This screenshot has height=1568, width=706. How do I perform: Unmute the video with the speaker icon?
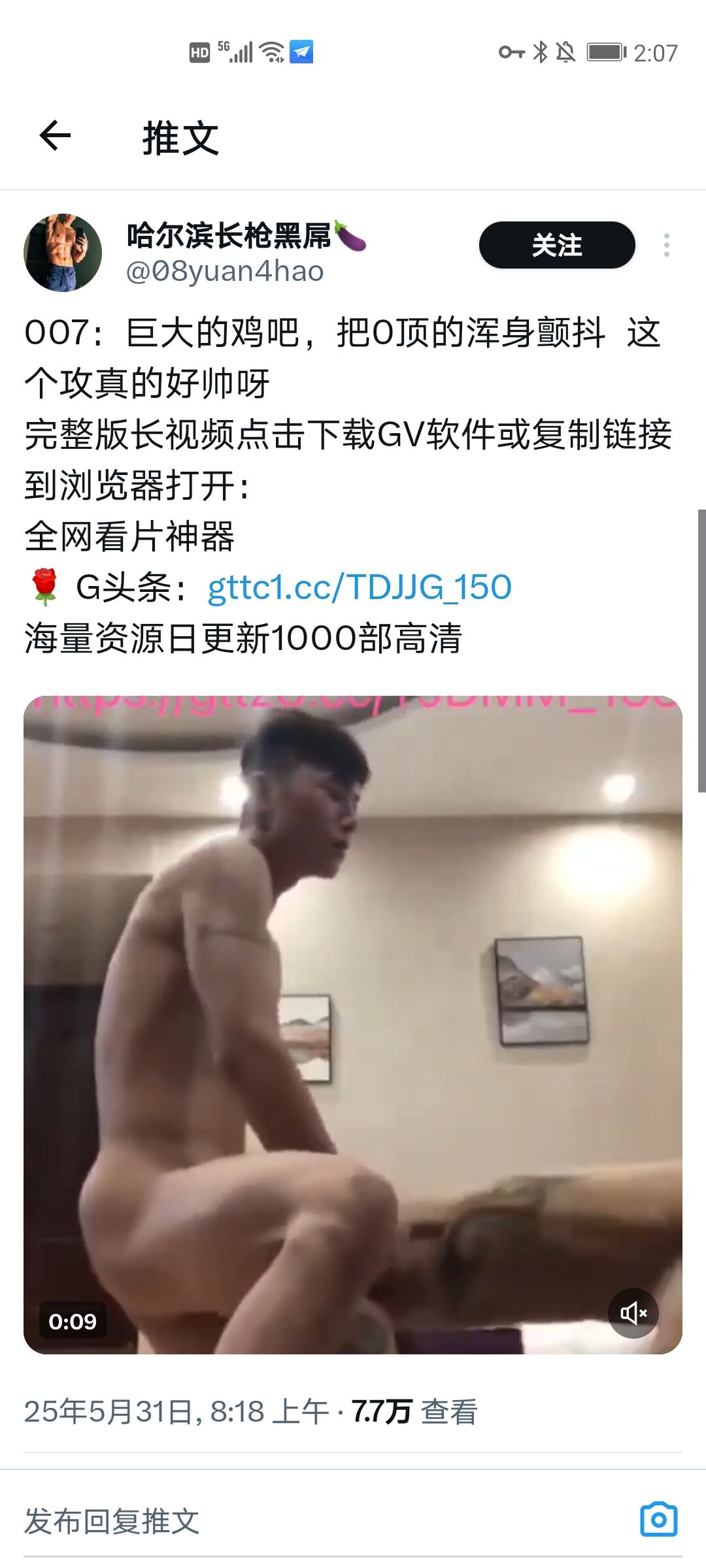tap(633, 1313)
